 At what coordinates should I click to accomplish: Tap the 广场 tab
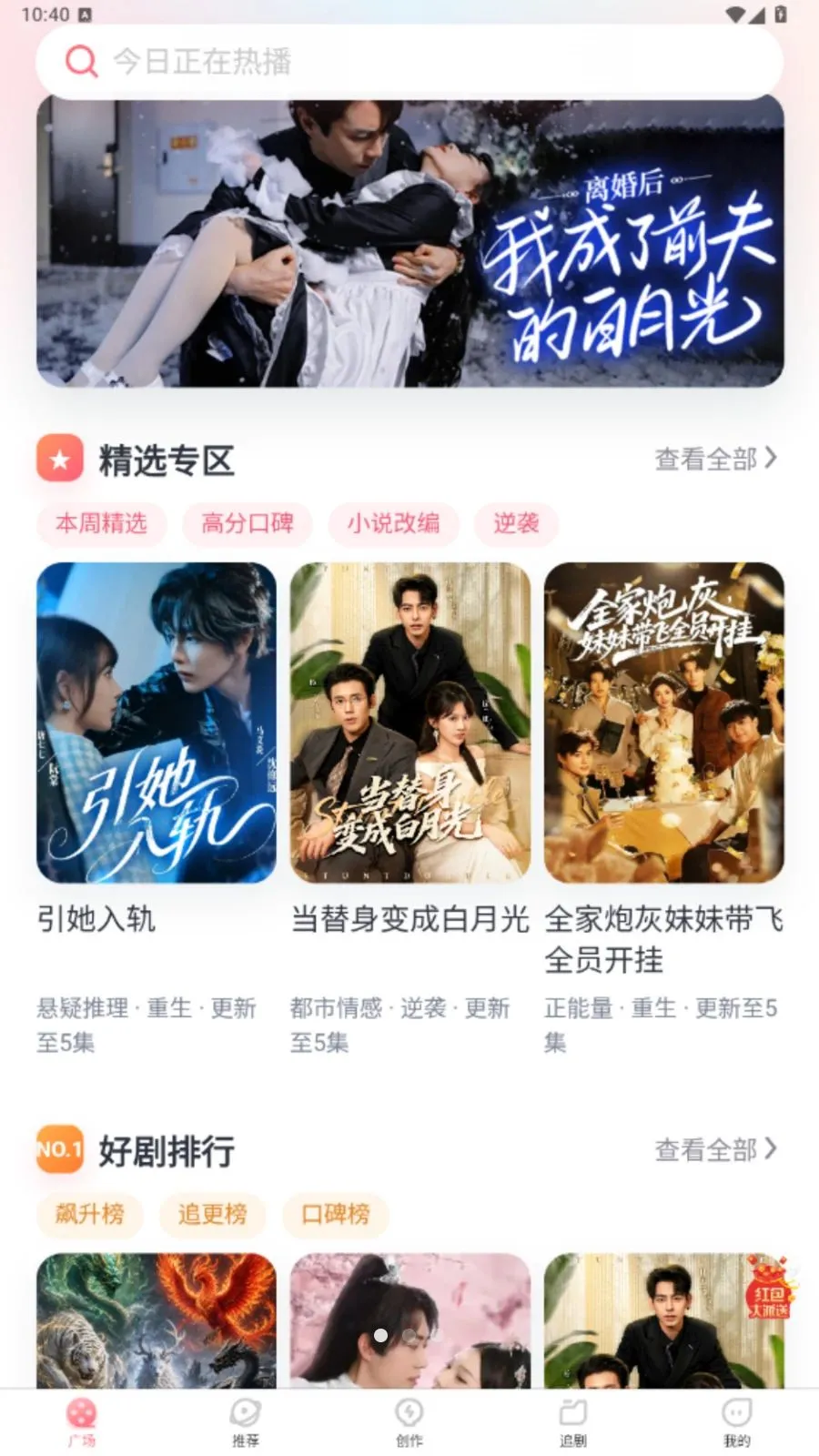coord(82,1422)
